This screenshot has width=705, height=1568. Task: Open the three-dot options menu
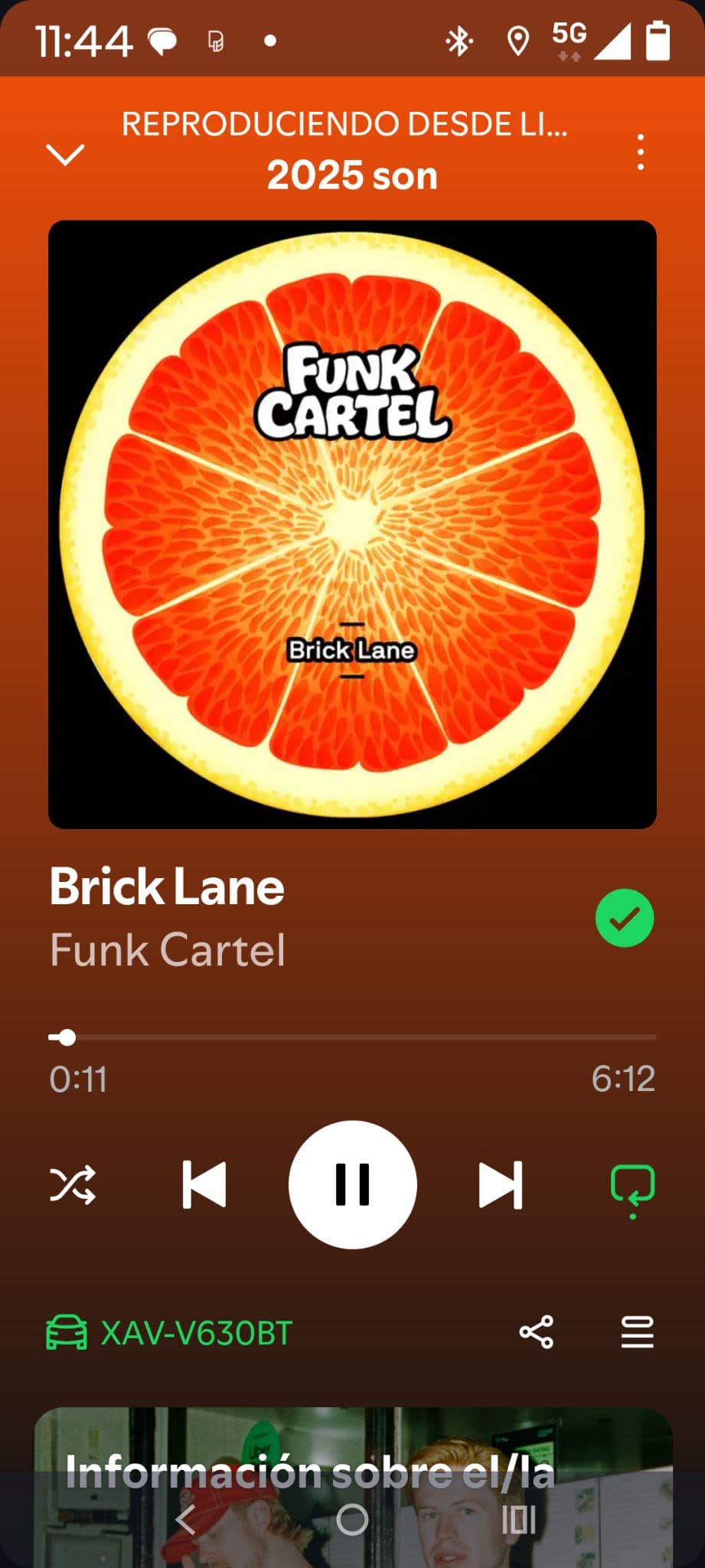641,152
